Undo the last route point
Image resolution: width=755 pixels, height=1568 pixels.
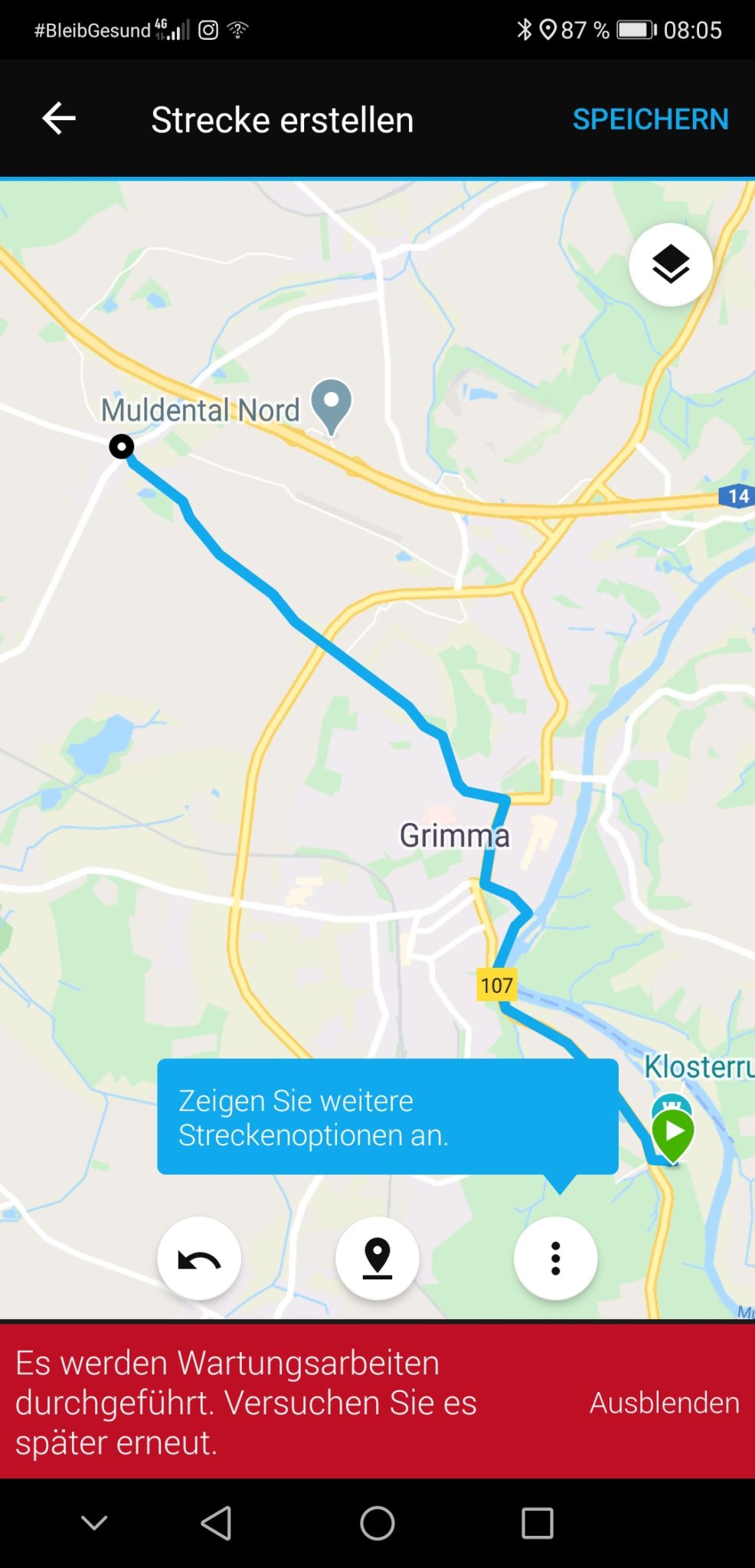click(199, 1259)
